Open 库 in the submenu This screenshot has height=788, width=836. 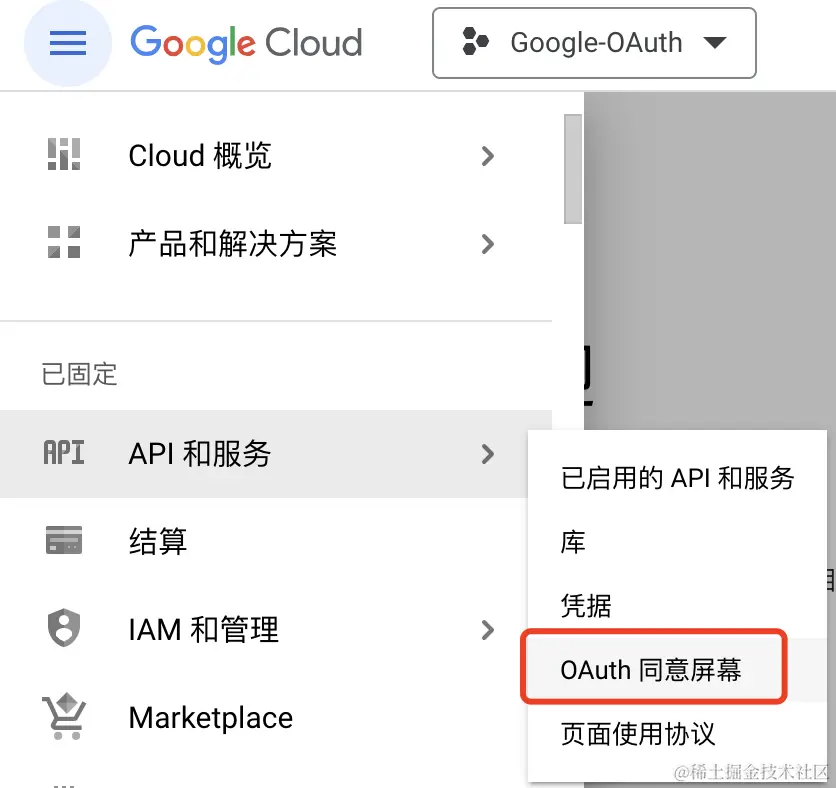[573, 542]
